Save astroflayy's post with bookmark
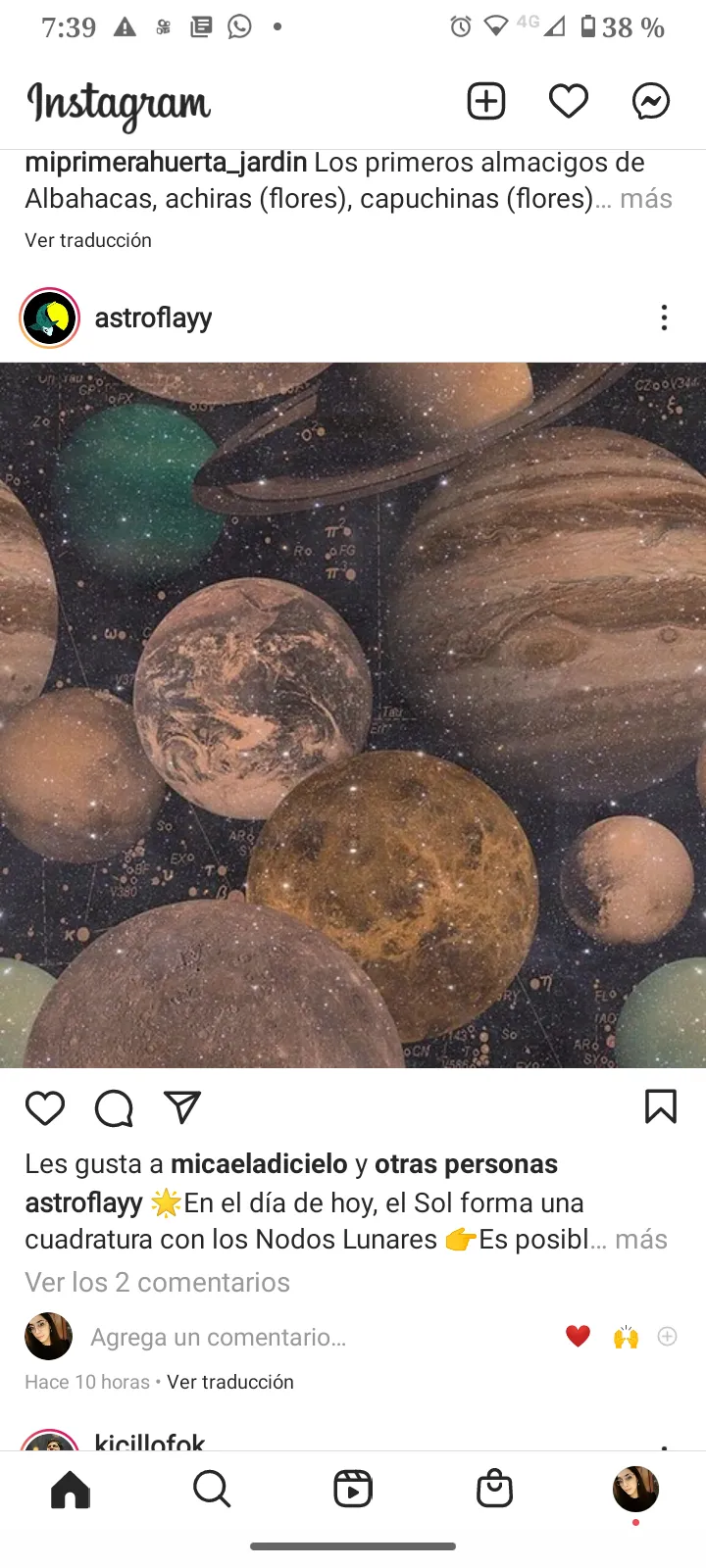This screenshot has width=706, height=1568. click(660, 1106)
